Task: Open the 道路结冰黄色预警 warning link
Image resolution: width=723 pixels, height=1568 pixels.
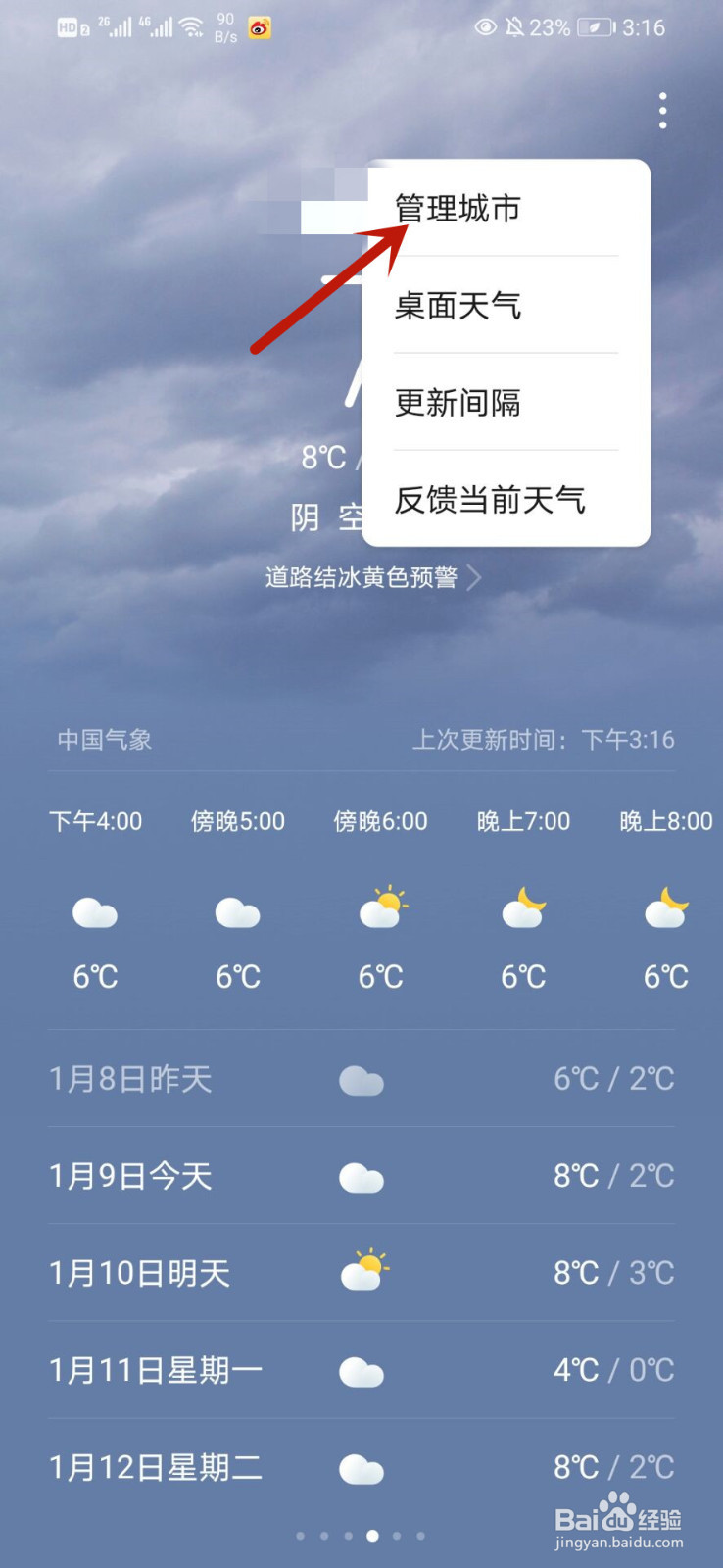Action: tap(373, 577)
